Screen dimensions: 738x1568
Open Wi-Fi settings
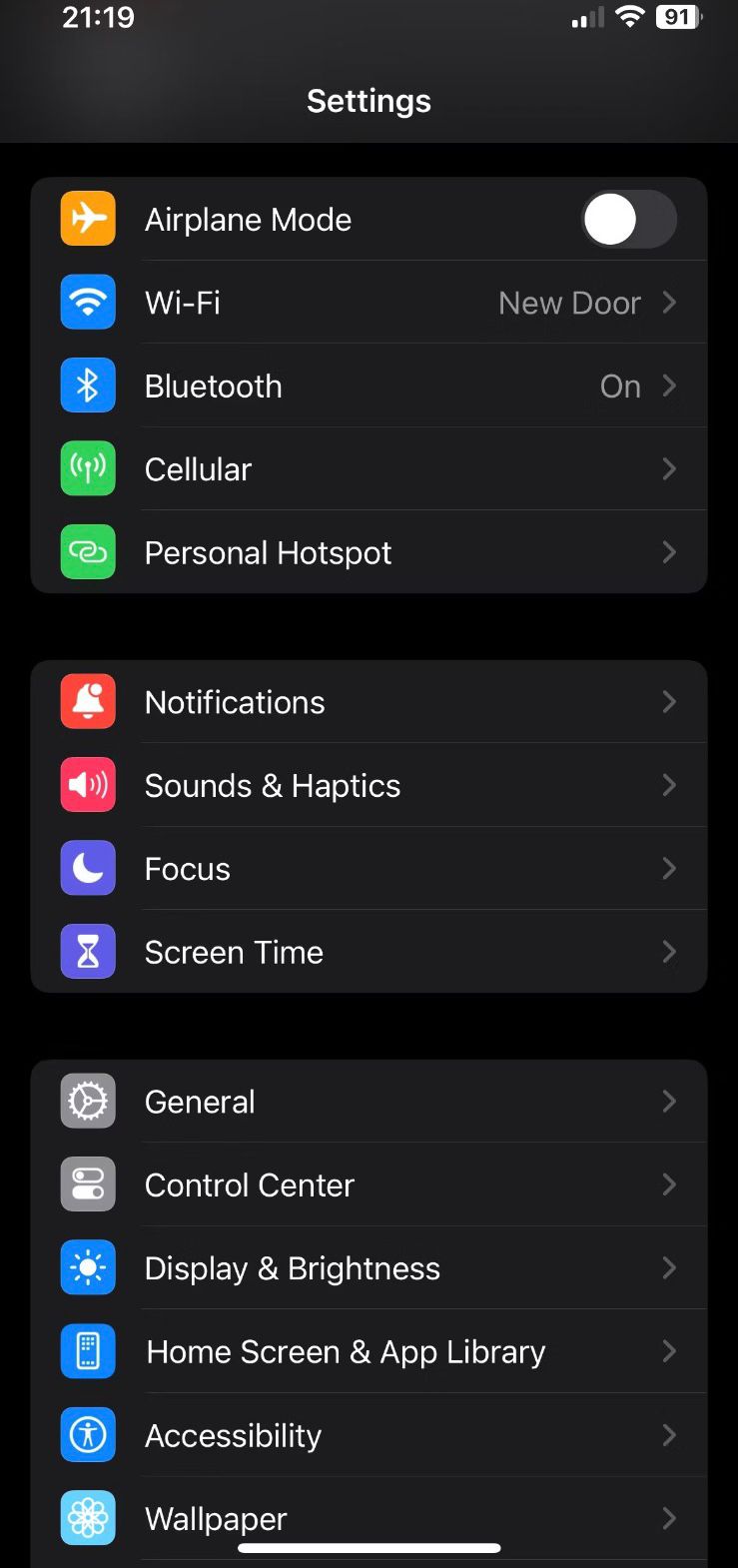tap(369, 303)
